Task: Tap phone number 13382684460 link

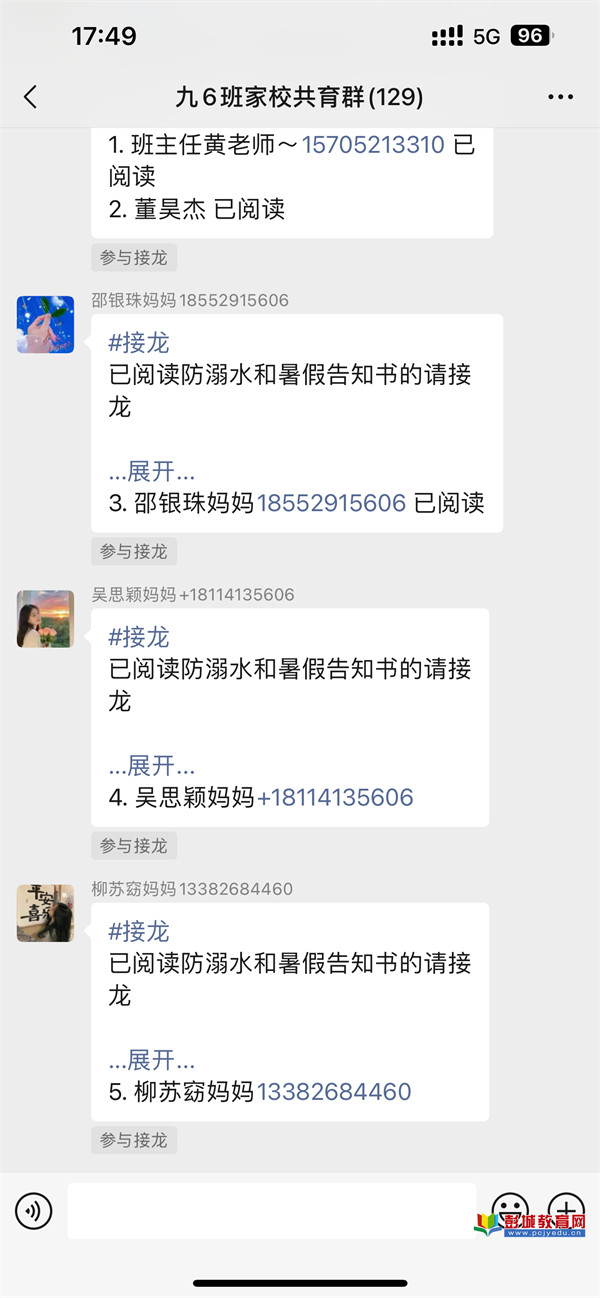Action: 335,1091
